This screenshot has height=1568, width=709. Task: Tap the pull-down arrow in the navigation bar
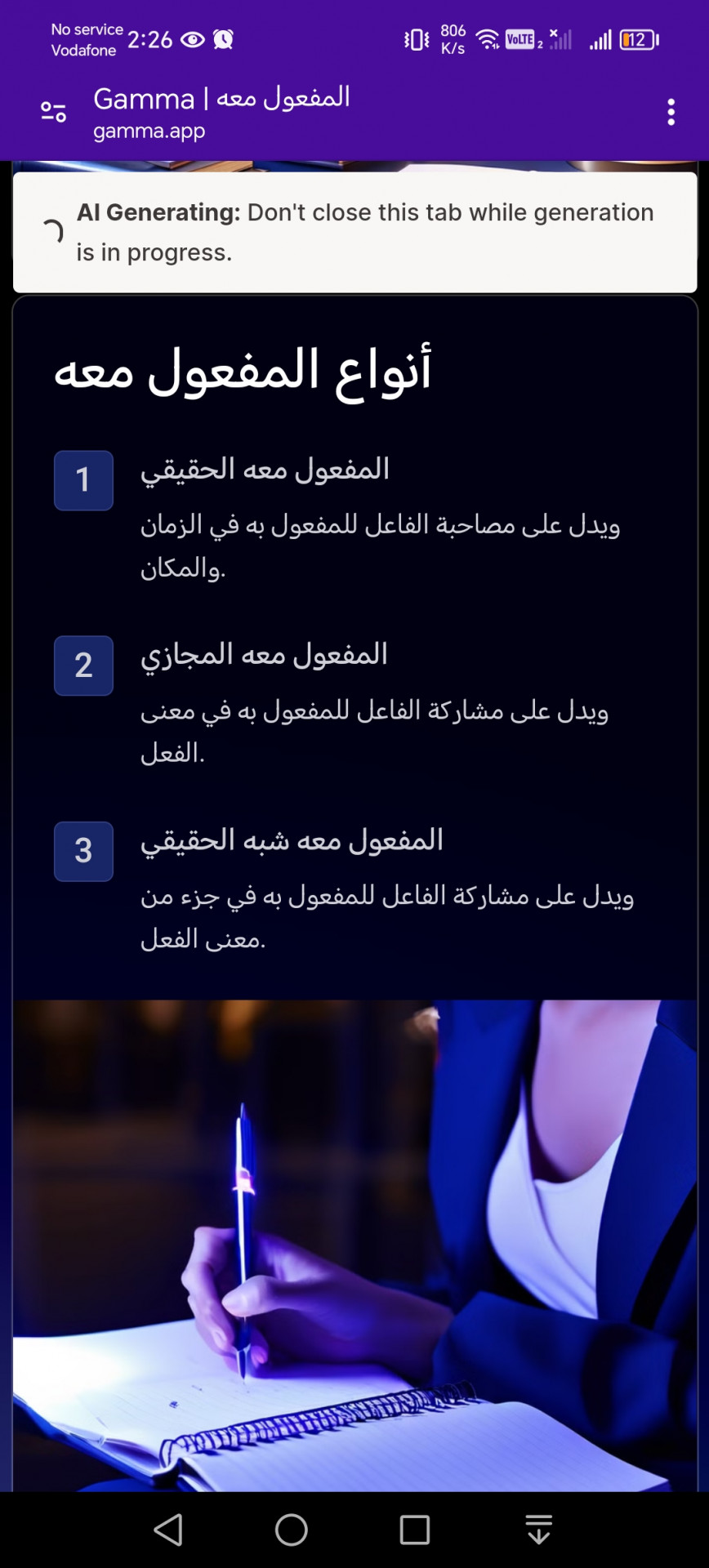pos(538,1530)
